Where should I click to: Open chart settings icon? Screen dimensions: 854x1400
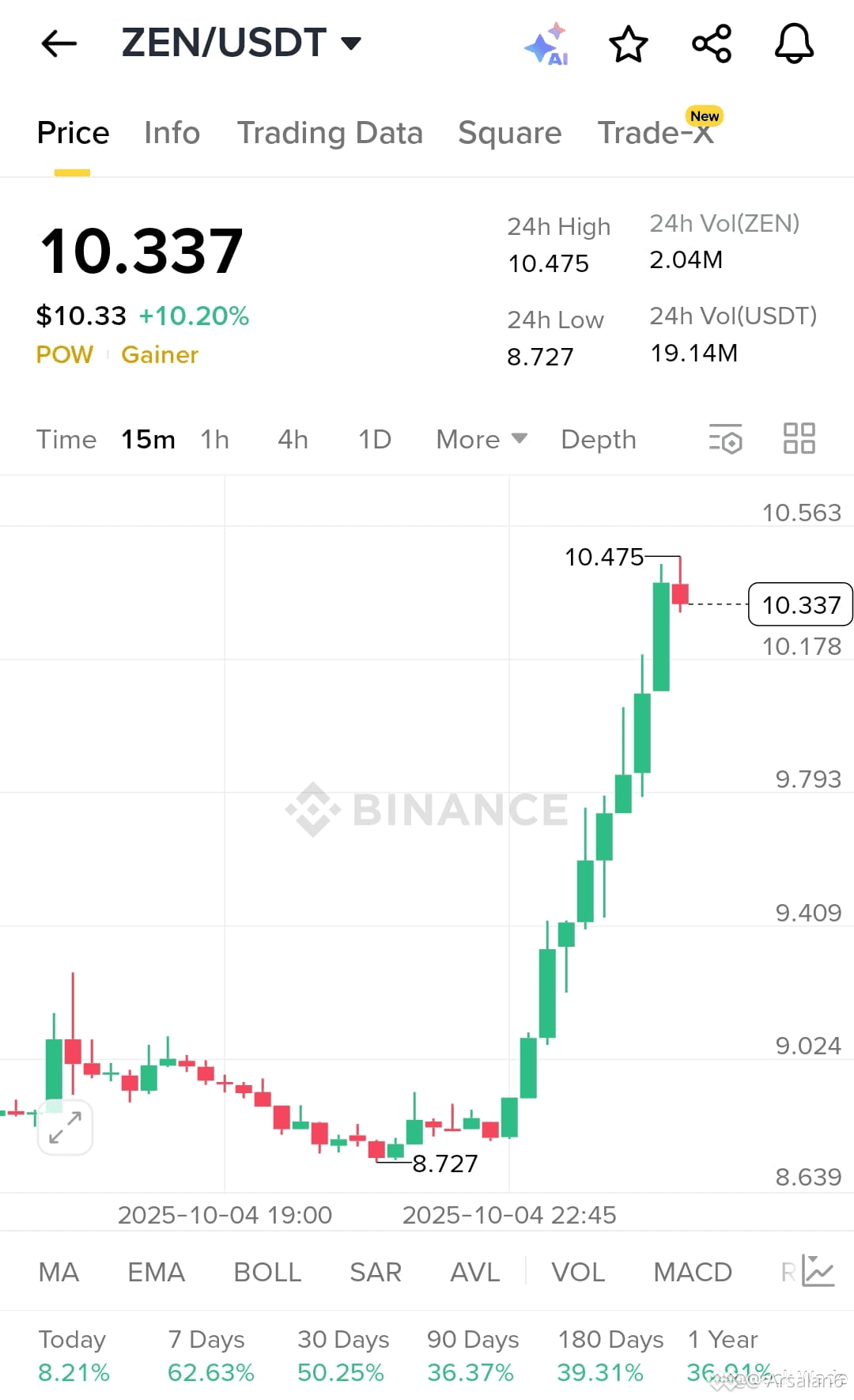725,439
